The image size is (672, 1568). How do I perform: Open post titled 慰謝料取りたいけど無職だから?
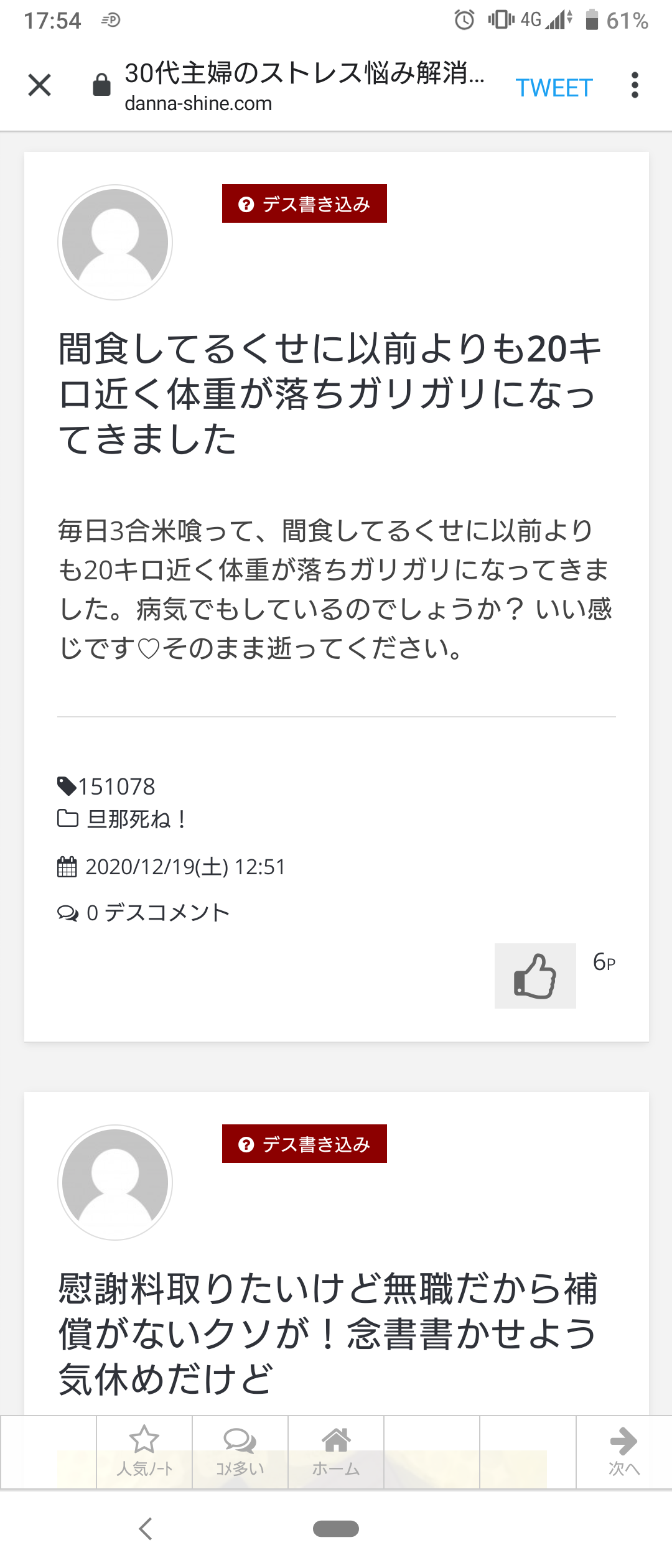(x=328, y=1333)
